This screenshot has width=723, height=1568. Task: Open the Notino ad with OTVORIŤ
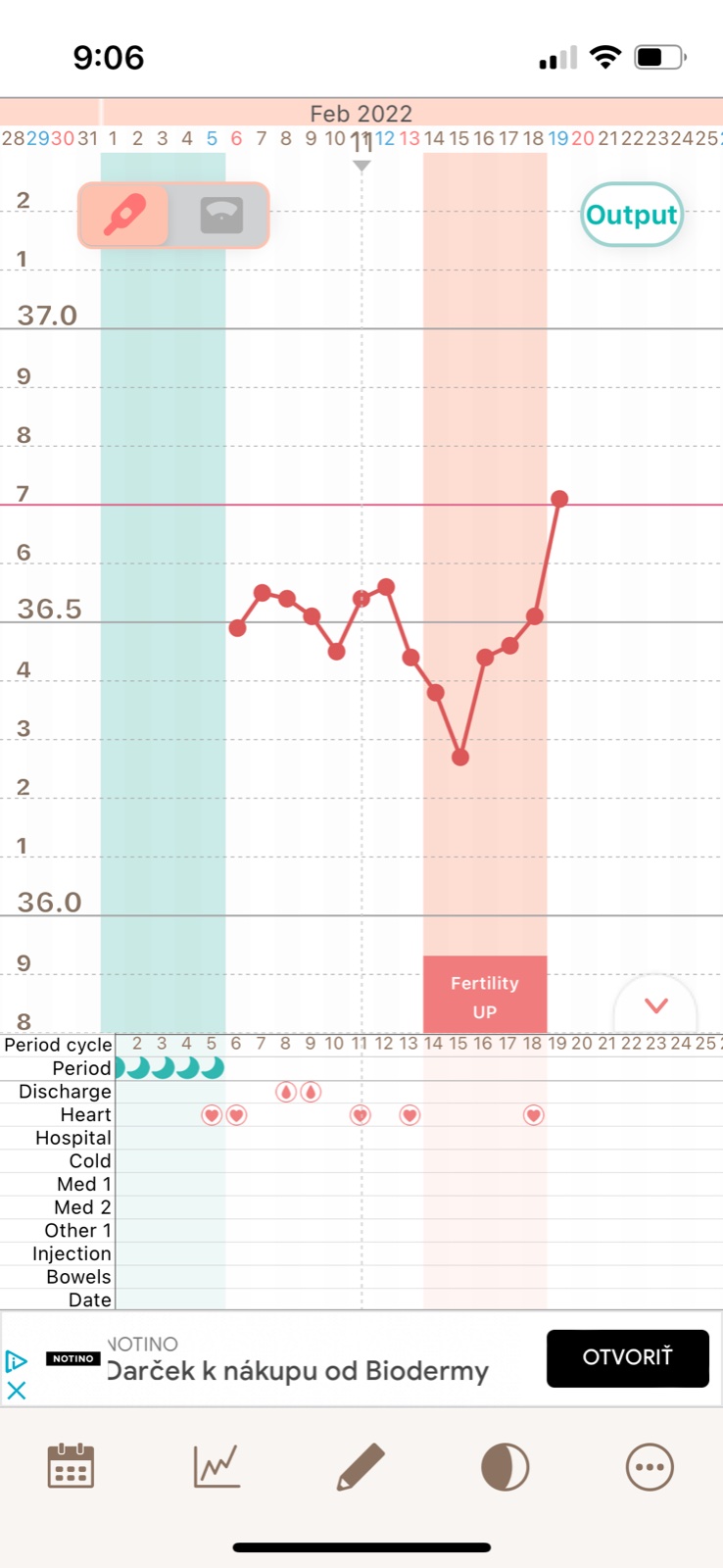pos(627,1357)
